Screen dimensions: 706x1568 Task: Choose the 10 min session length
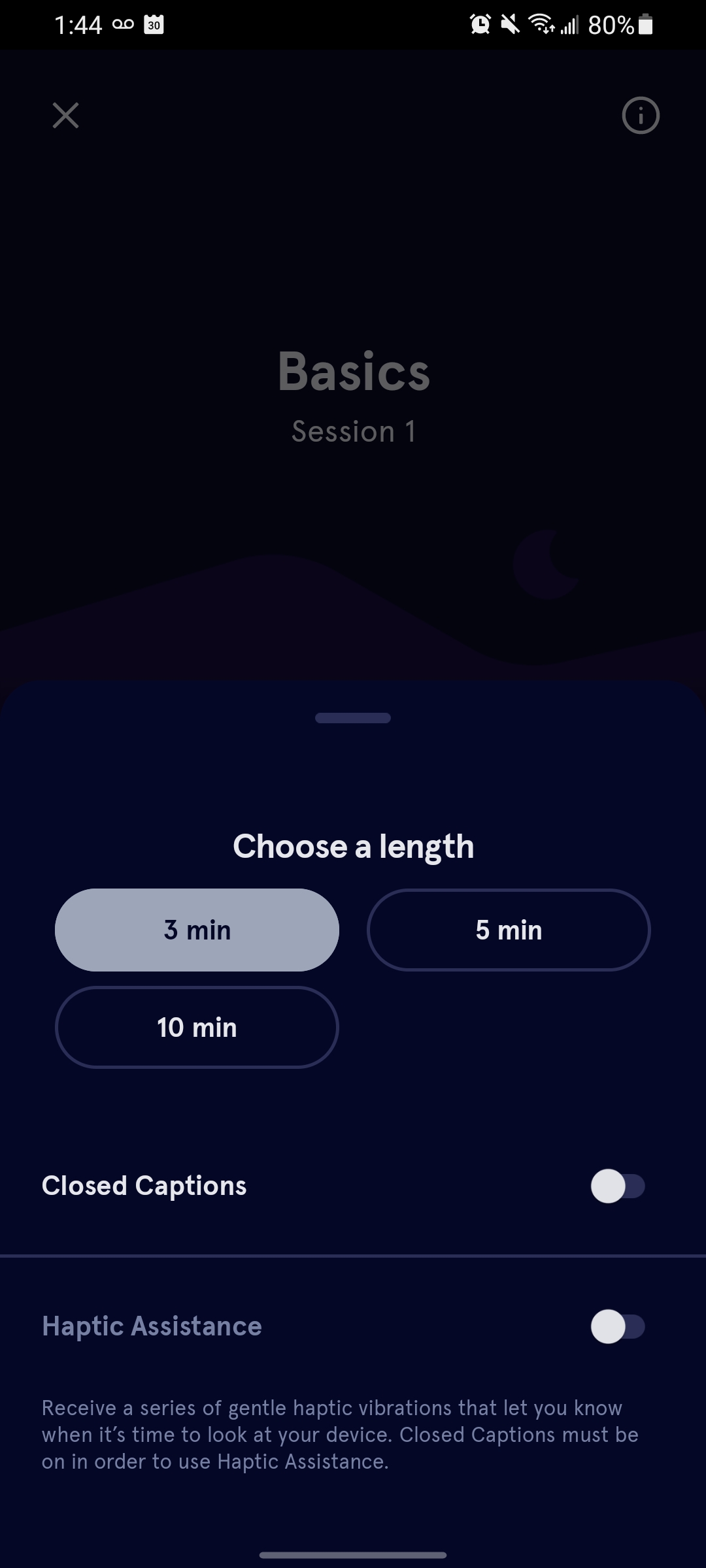197,1027
